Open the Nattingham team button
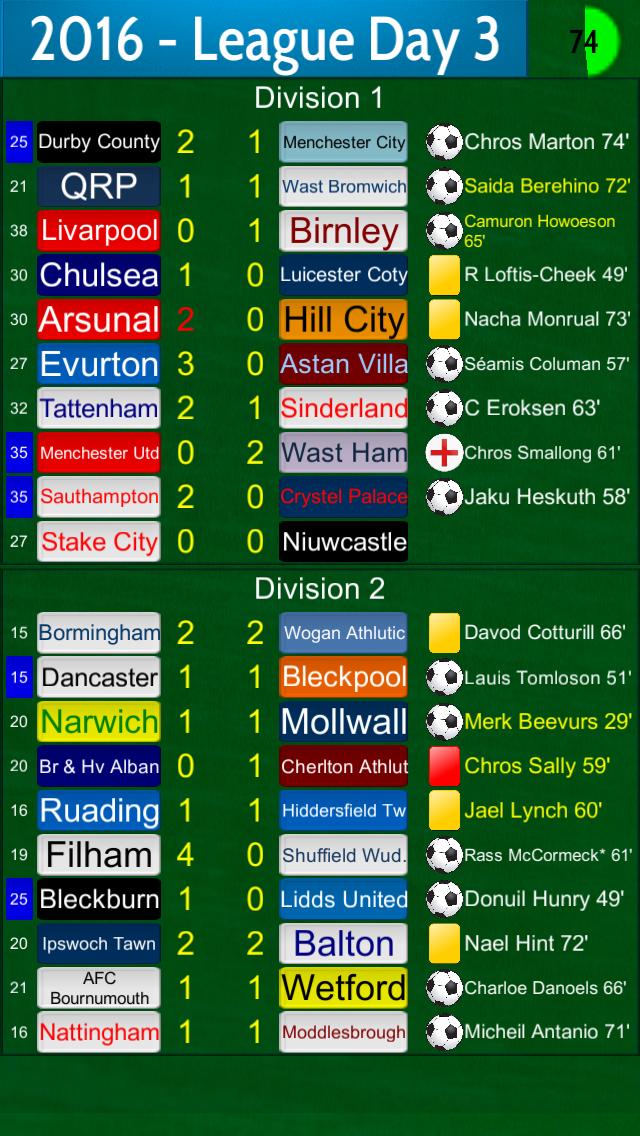Screen dimensions: 640x1136 [99, 1032]
